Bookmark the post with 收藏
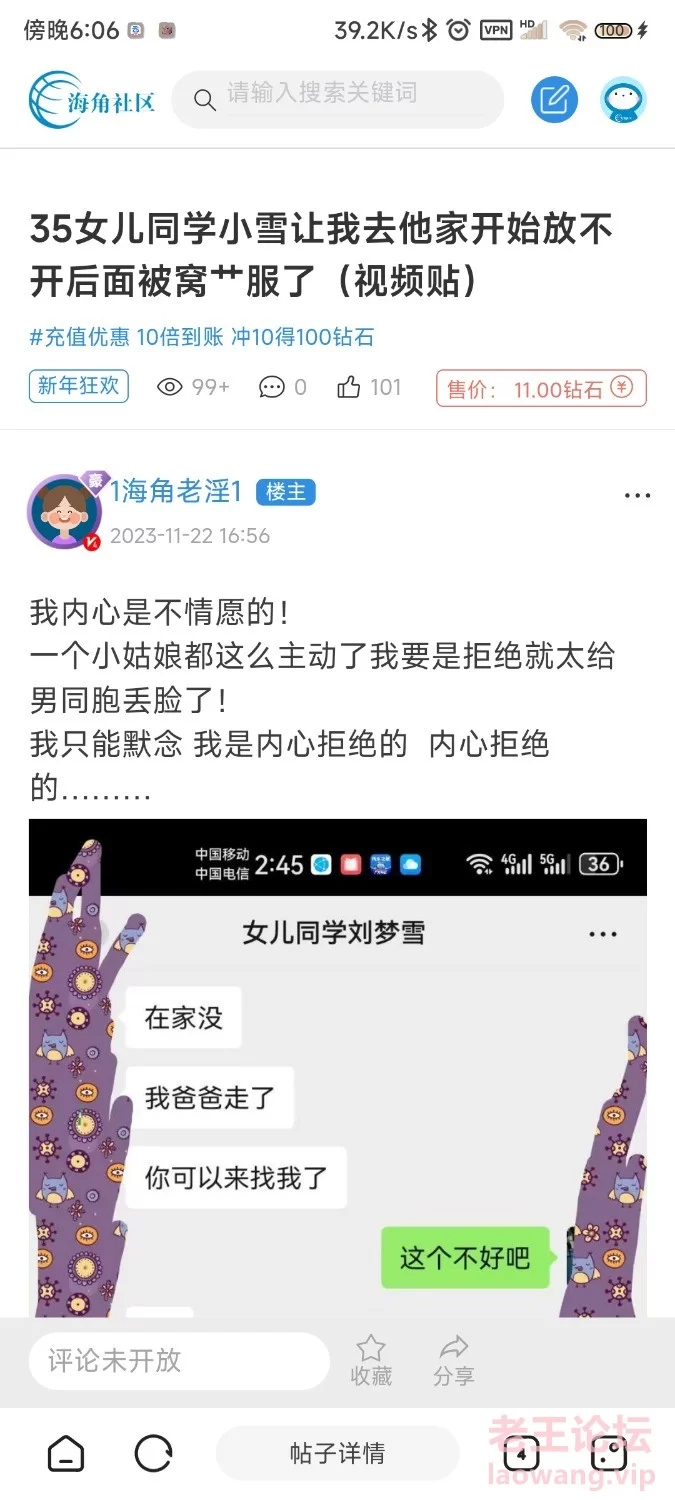 click(371, 1360)
